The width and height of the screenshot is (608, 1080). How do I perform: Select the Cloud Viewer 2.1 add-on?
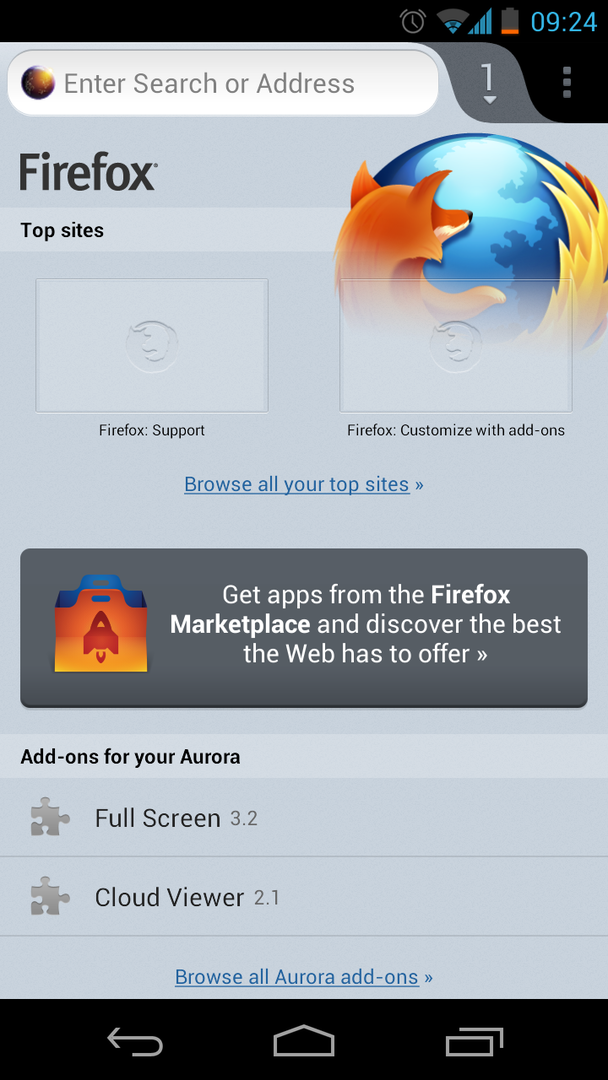pos(304,897)
